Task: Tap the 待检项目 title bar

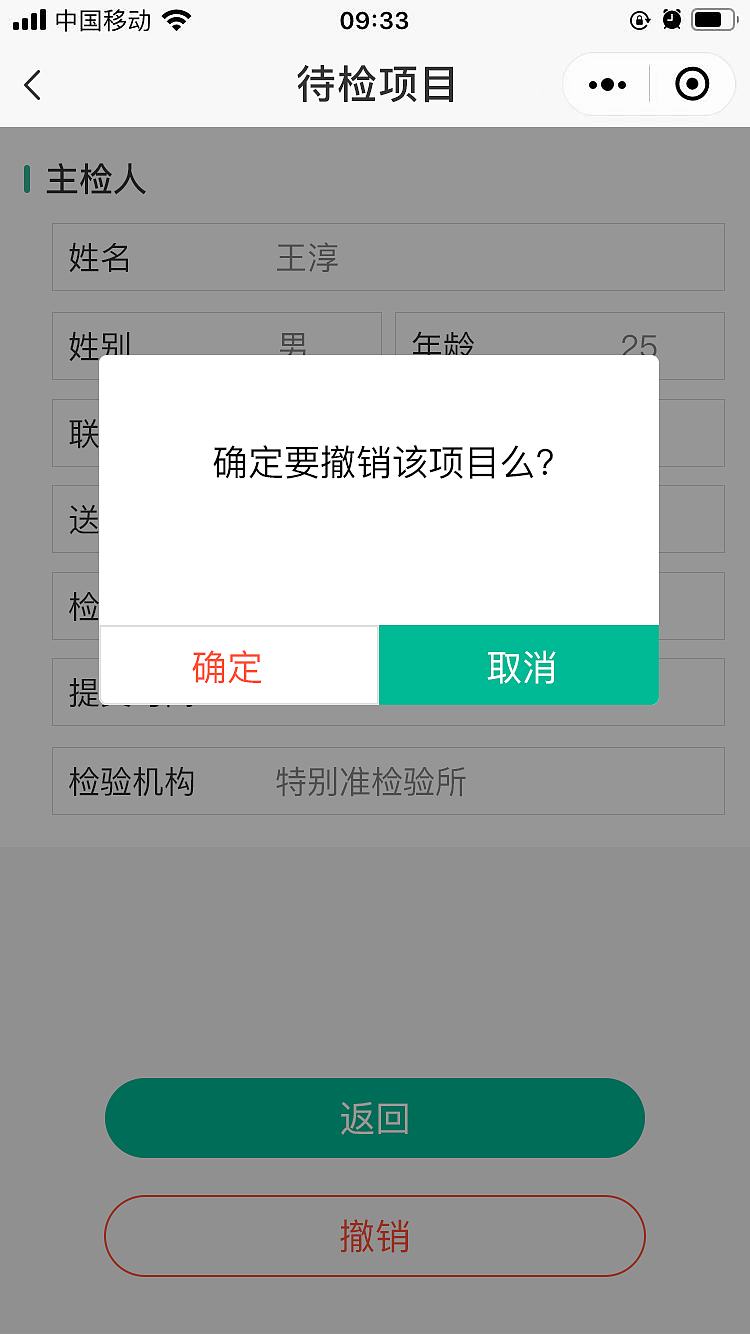Action: [375, 86]
